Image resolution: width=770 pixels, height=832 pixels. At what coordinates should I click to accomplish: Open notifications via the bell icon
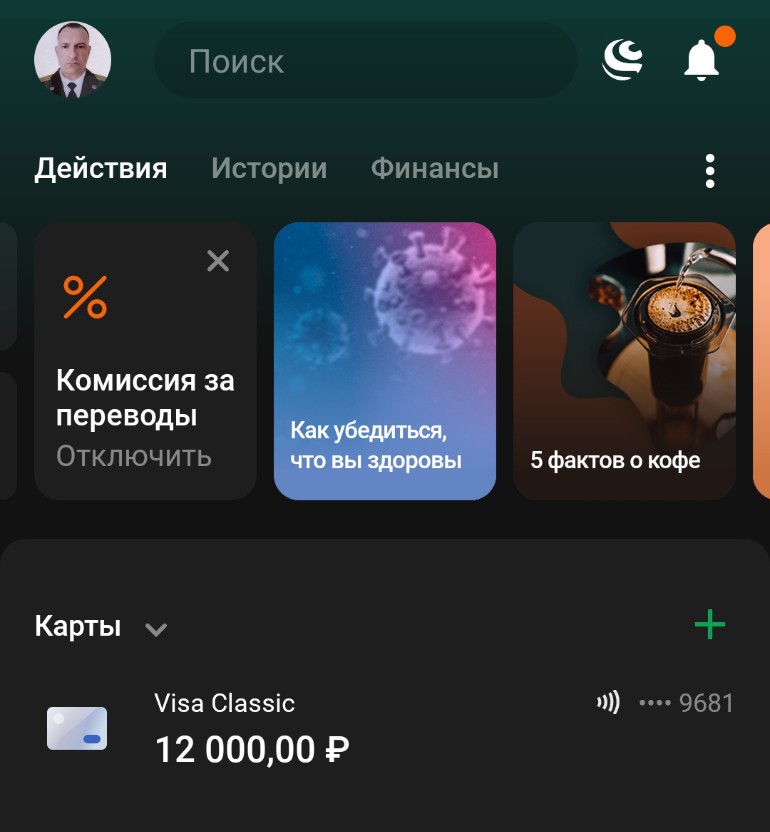click(x=702, y=60)
